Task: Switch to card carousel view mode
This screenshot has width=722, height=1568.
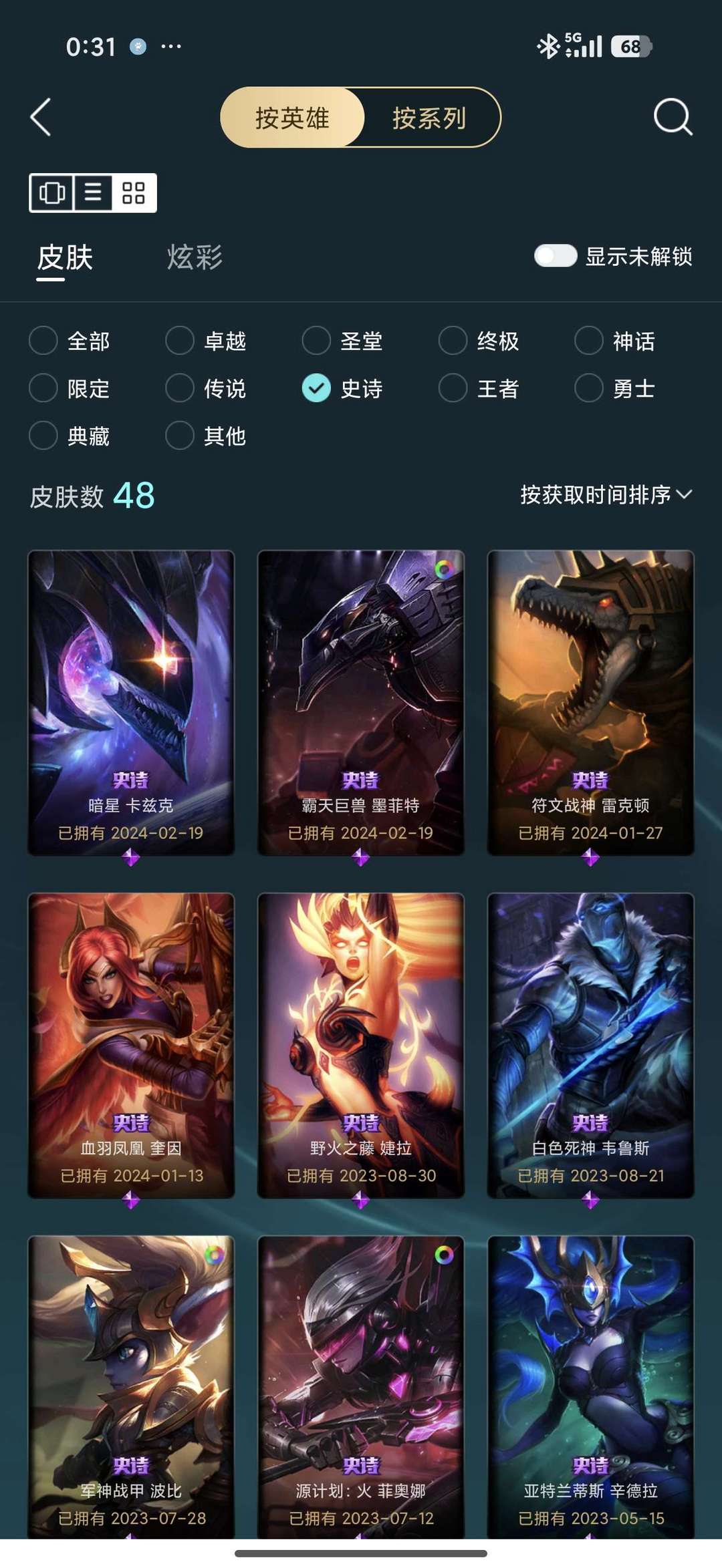Action: tap(51, 194)
